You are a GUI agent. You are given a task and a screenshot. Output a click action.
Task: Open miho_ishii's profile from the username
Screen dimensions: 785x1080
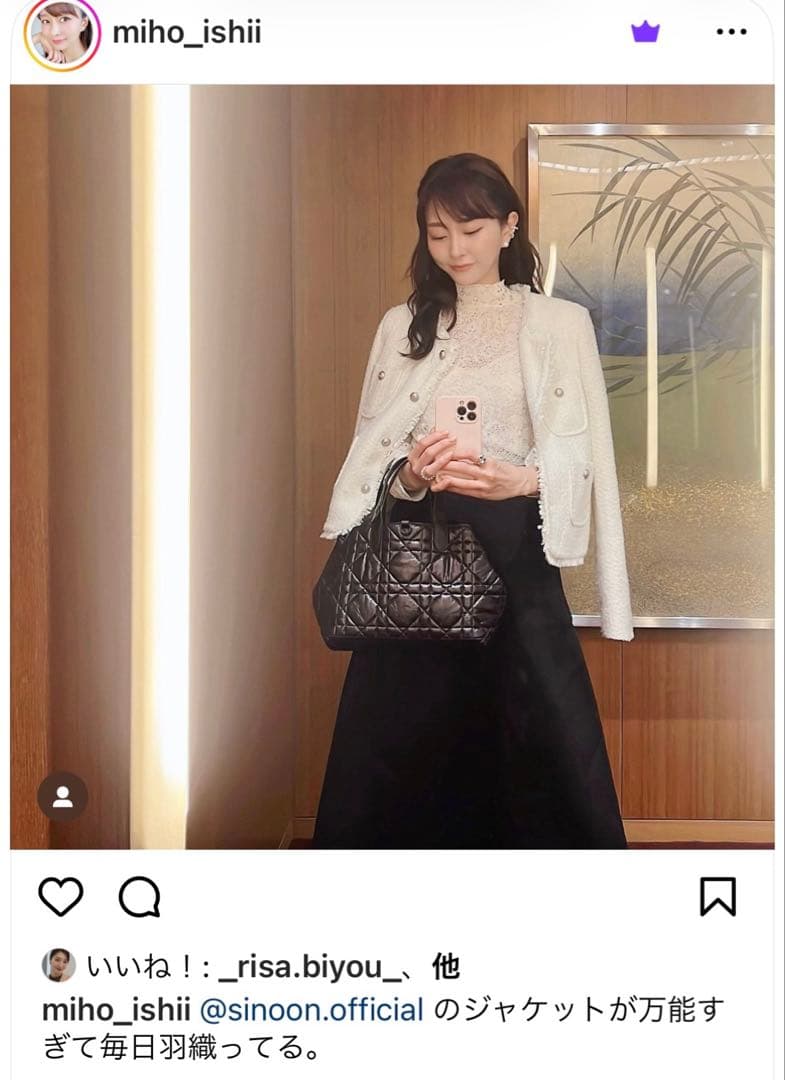click(186, 33)
